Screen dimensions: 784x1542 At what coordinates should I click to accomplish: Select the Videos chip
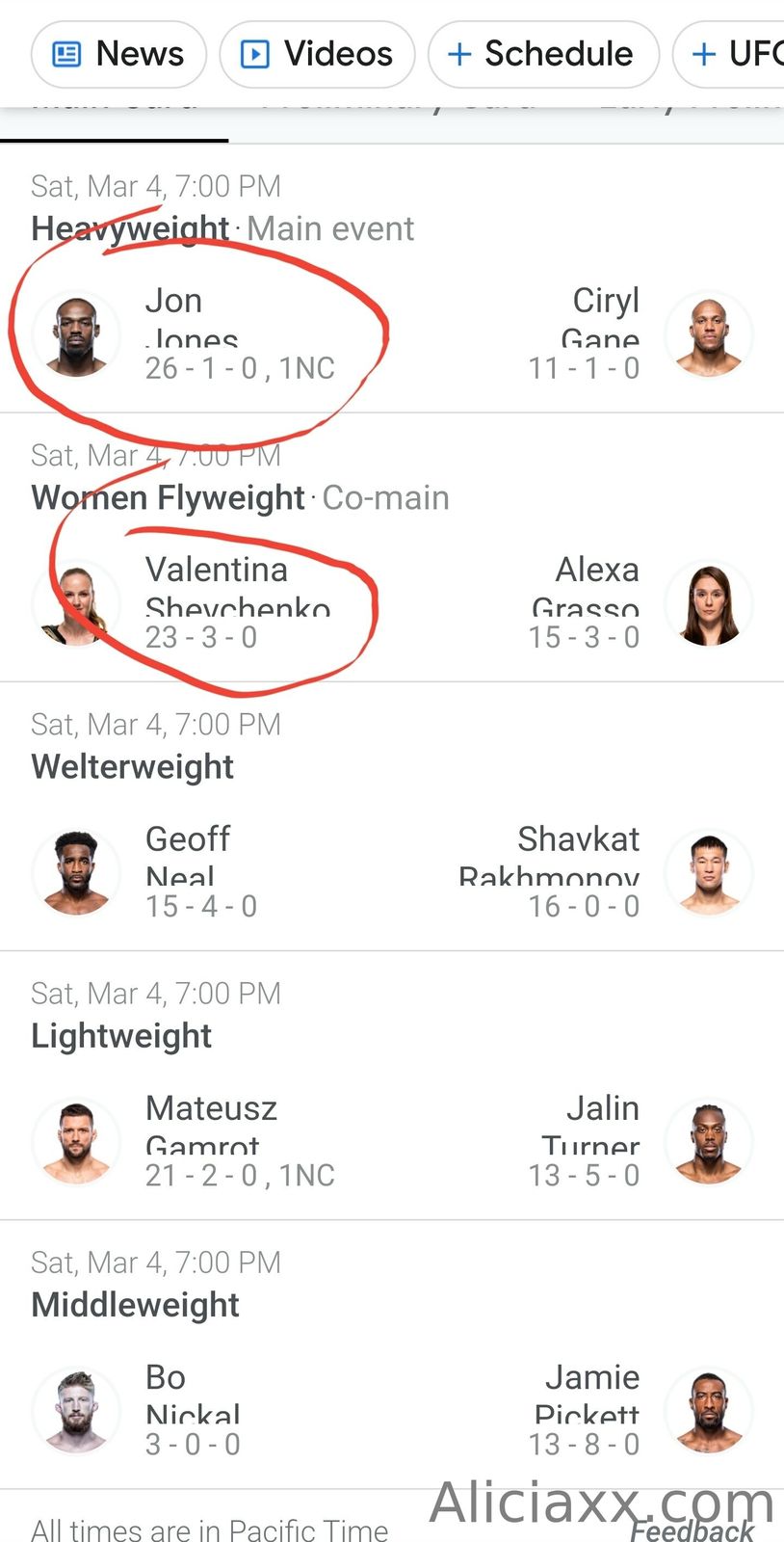pyautogui.click(x=317, y=54)
